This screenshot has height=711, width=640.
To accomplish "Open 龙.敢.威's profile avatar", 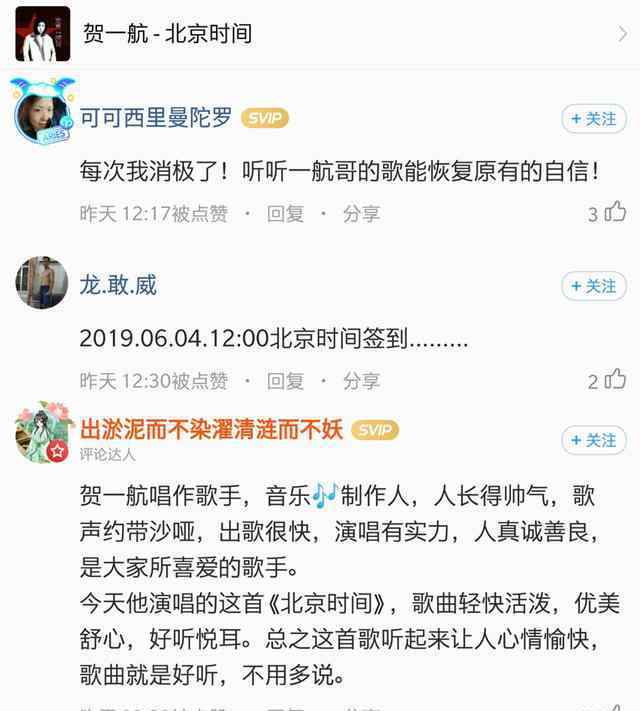I will 41,283.
